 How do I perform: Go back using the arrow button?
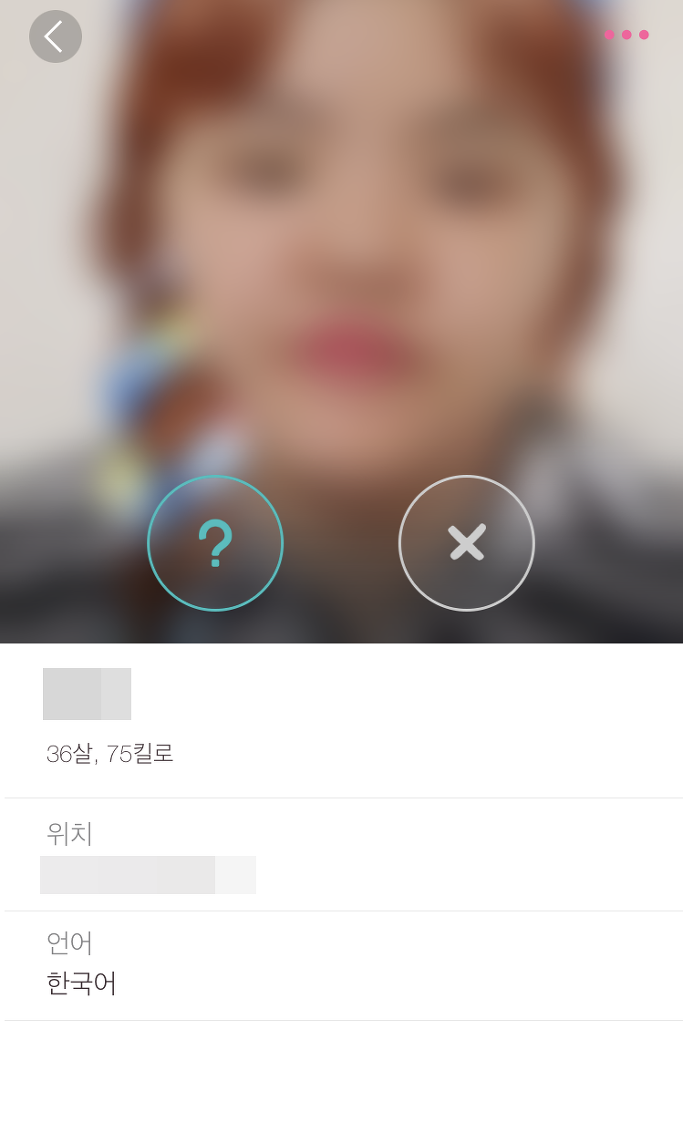click(55, 36)
